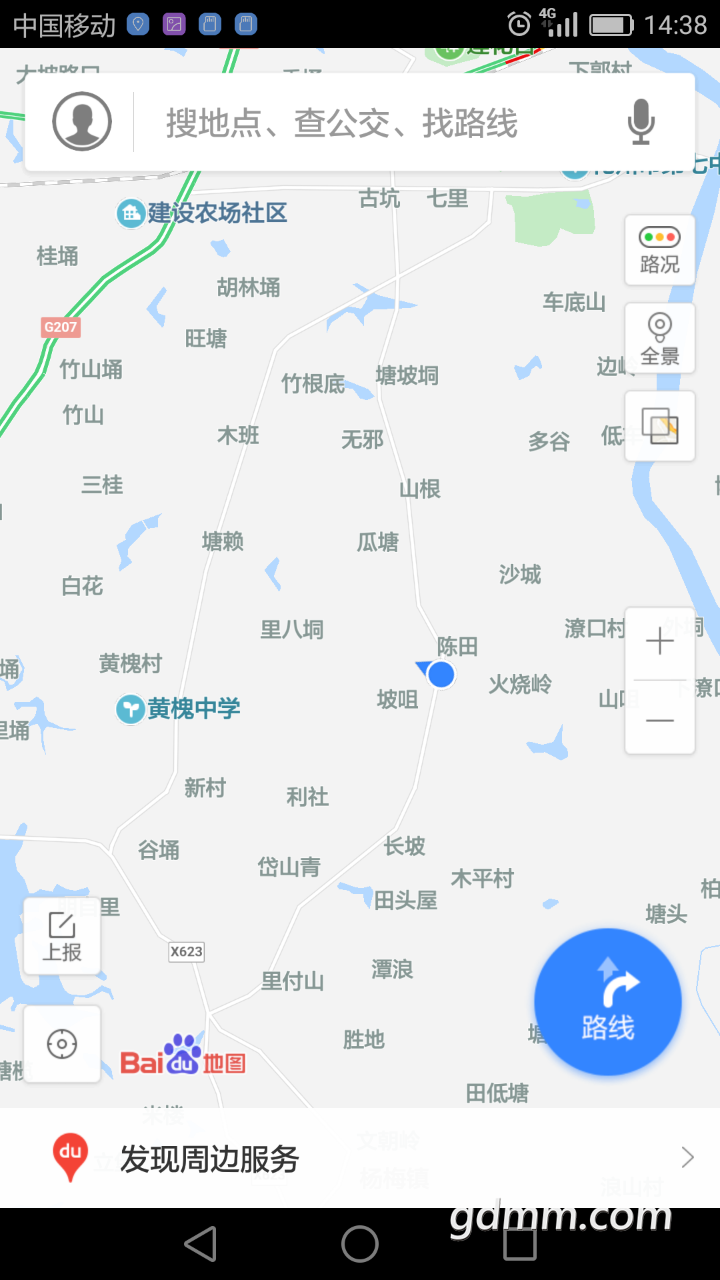Zoom out on the map

pyautogui.click(x=659, y=720)
